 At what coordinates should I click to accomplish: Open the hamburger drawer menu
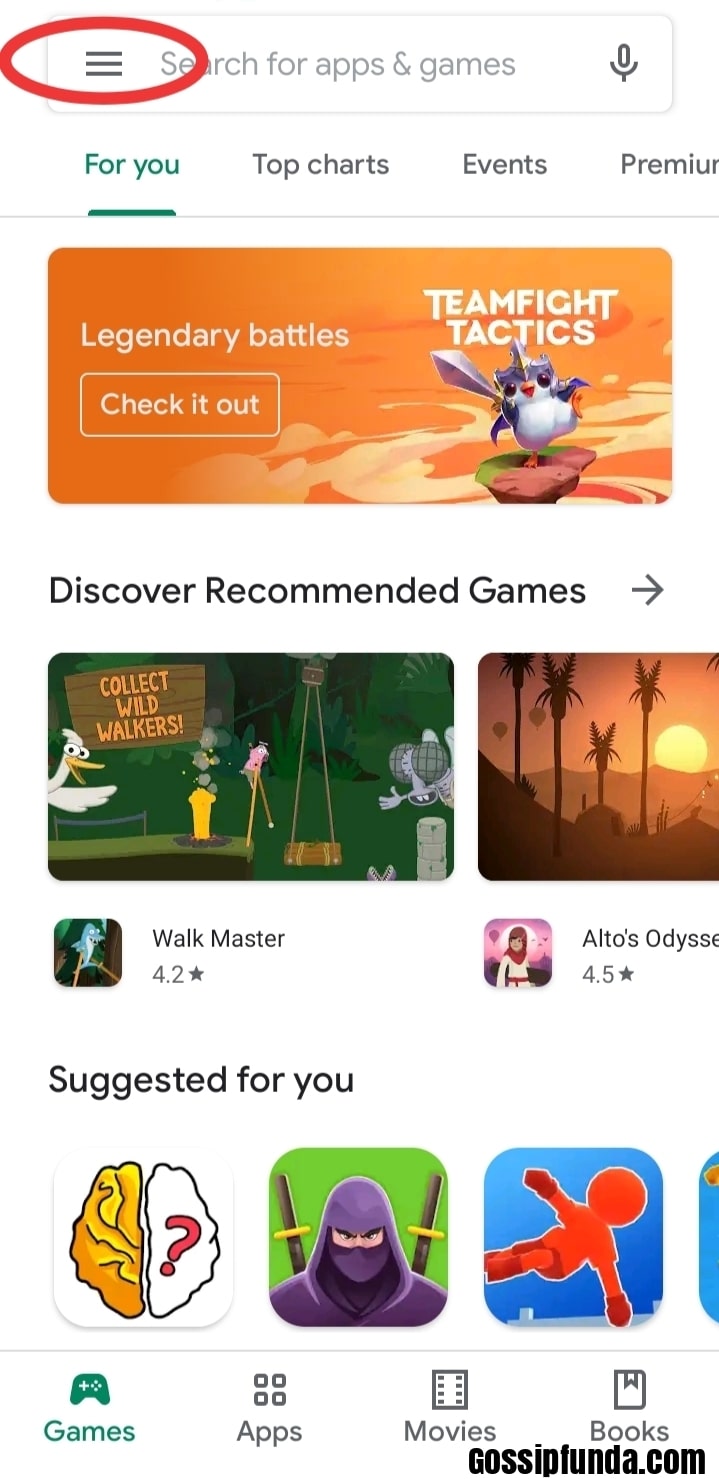[104, 65]
